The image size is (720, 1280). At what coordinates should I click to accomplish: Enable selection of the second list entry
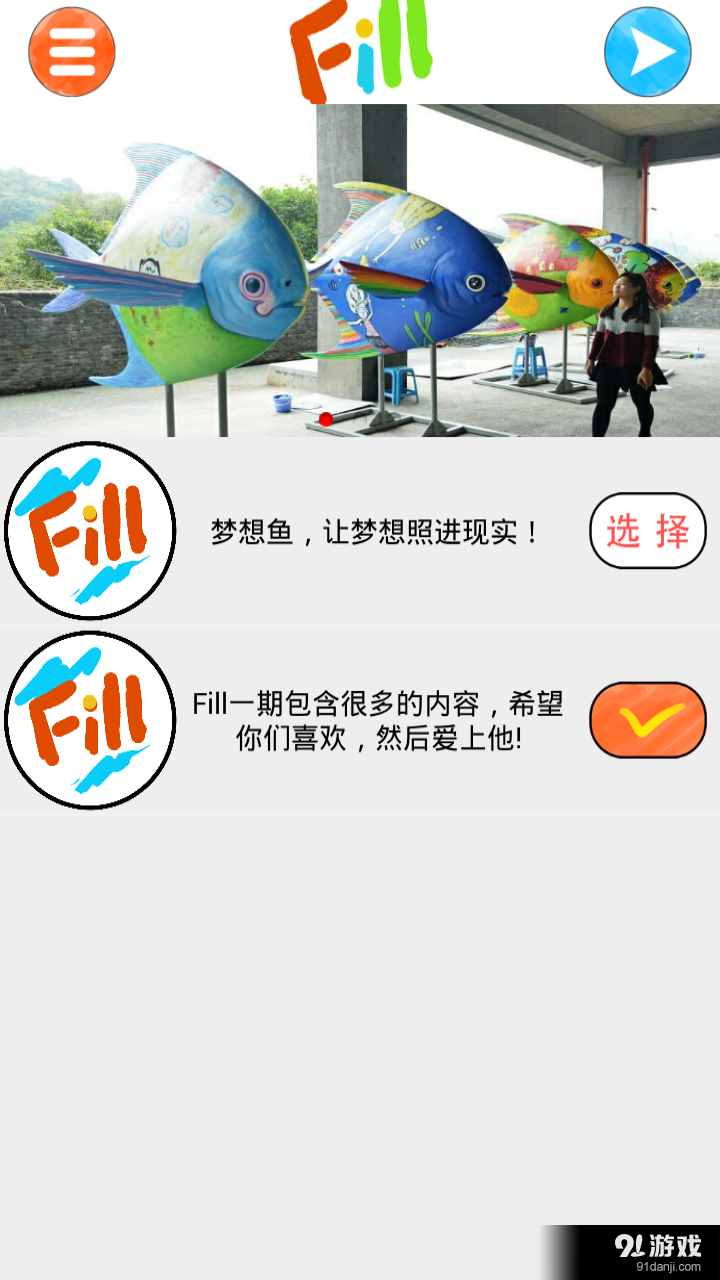click(x=647, y=722)
